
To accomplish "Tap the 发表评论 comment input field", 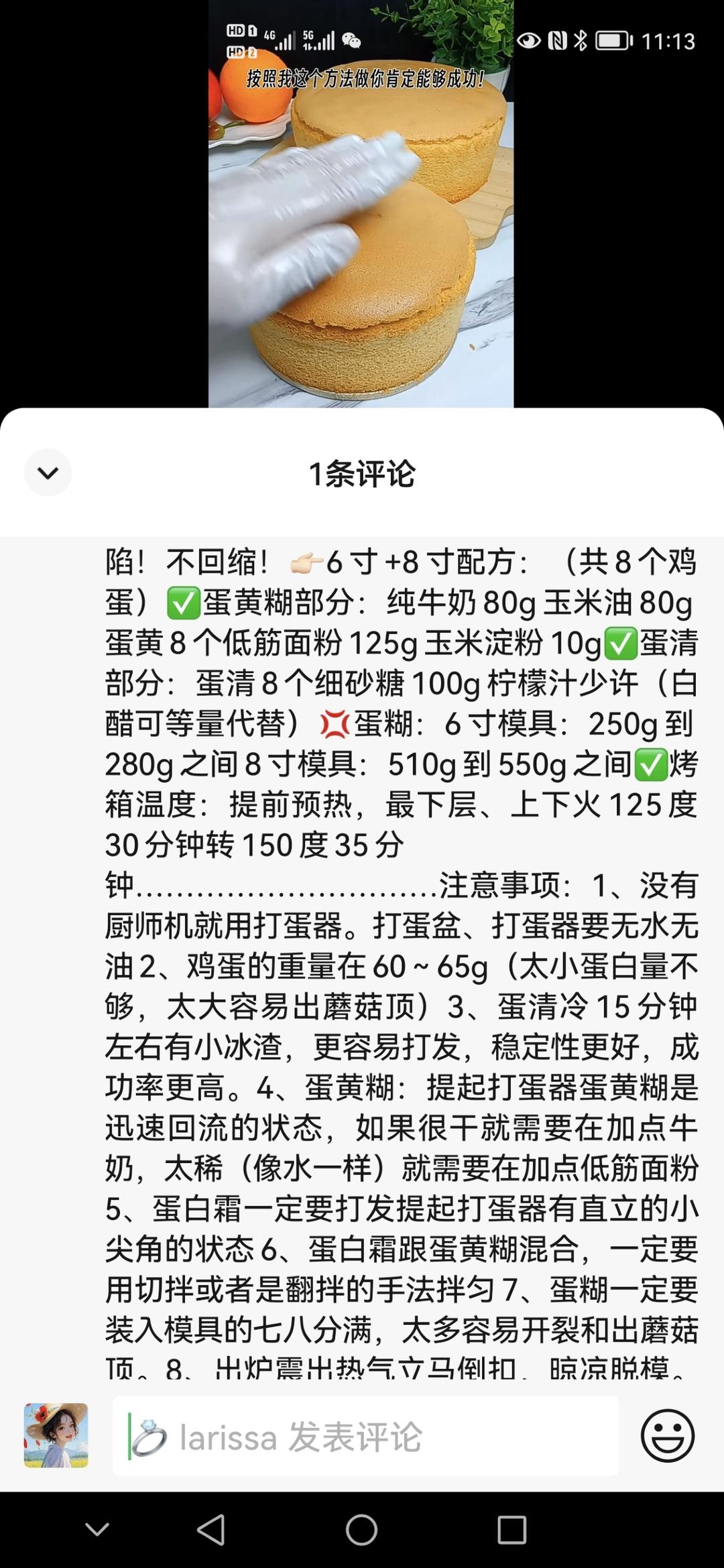I will (x=365, y=1437).
